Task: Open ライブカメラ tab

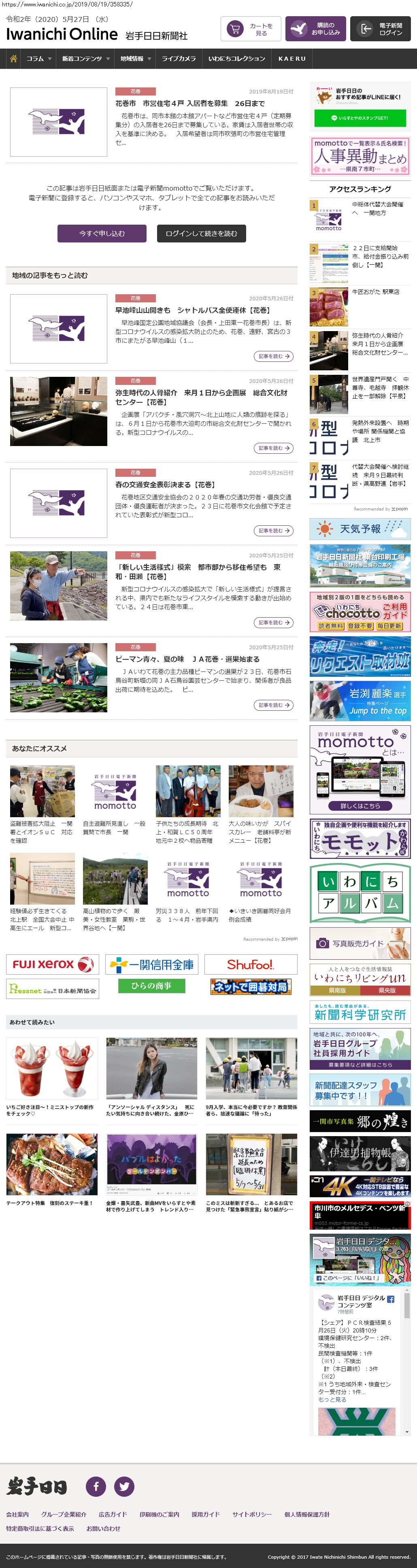Action: [x=179, y=59]
